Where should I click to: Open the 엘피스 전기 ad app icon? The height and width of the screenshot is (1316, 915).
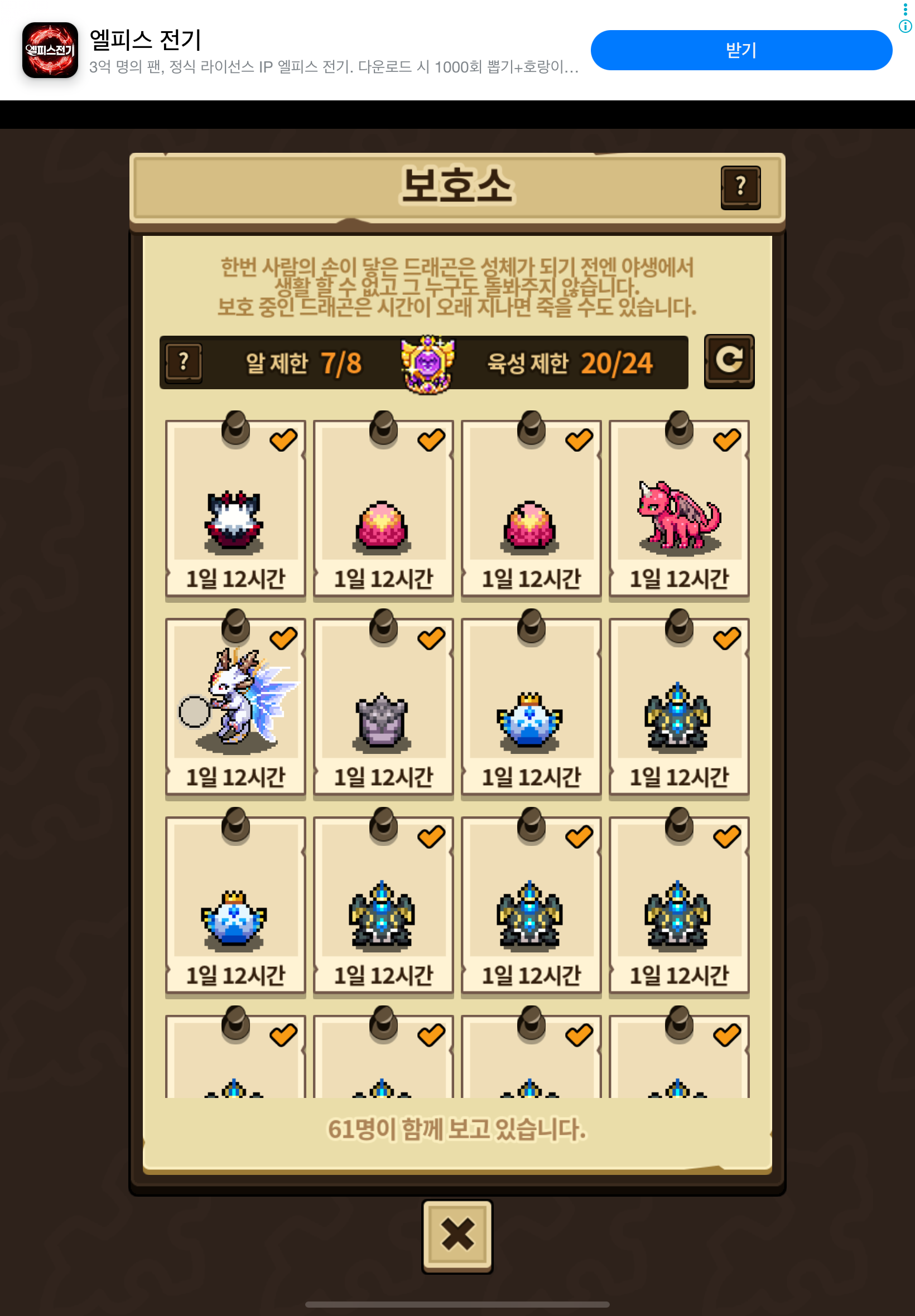[50, 50]
